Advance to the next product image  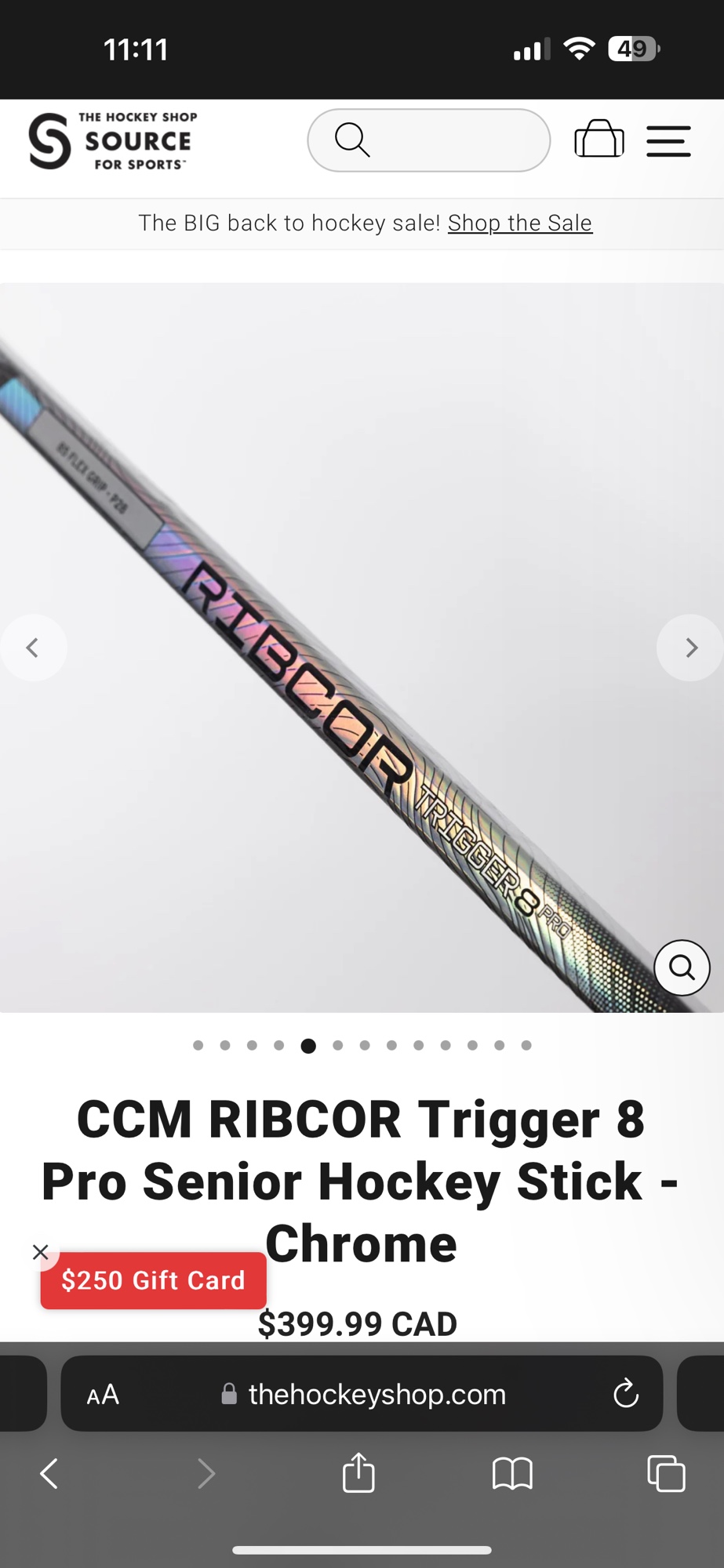(690, 647)
